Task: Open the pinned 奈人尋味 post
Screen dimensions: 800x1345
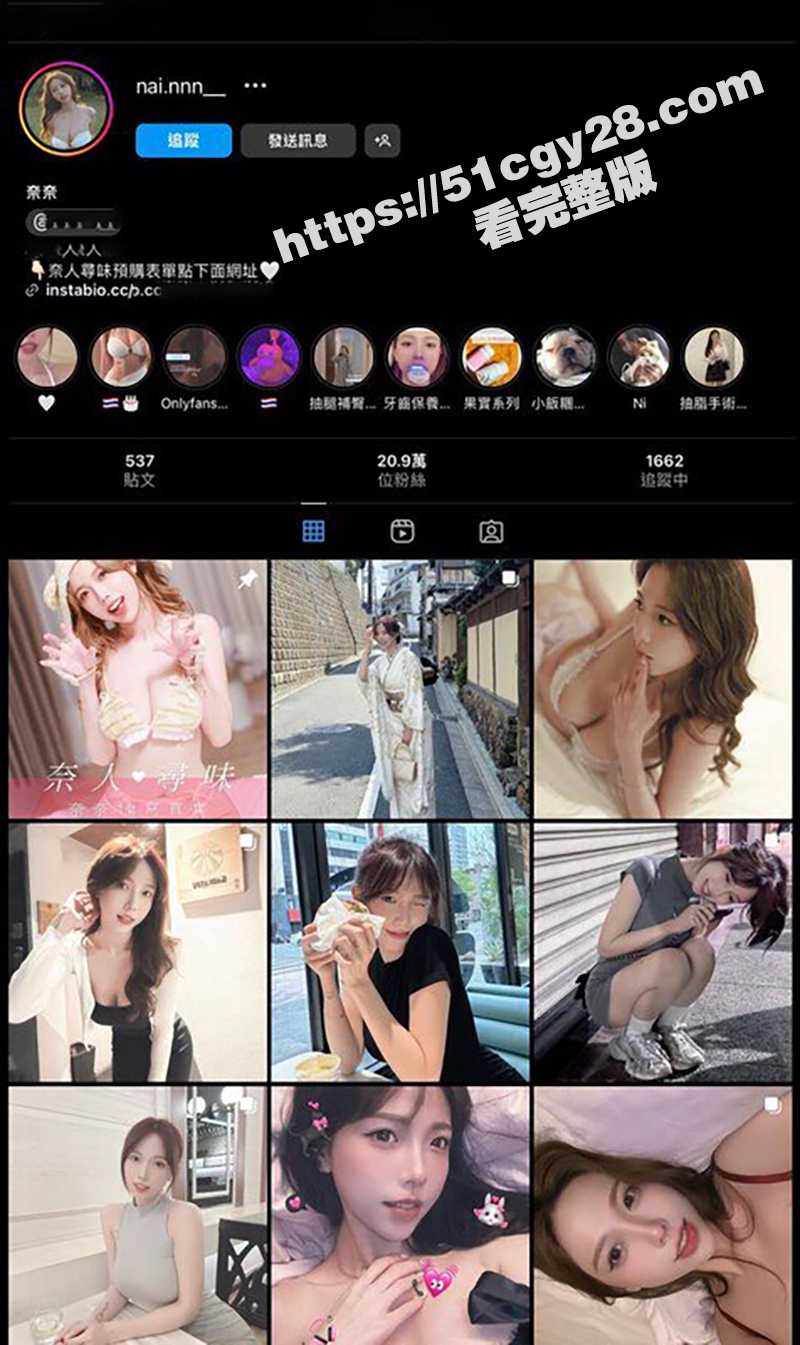Action: (x=138, y=689)
